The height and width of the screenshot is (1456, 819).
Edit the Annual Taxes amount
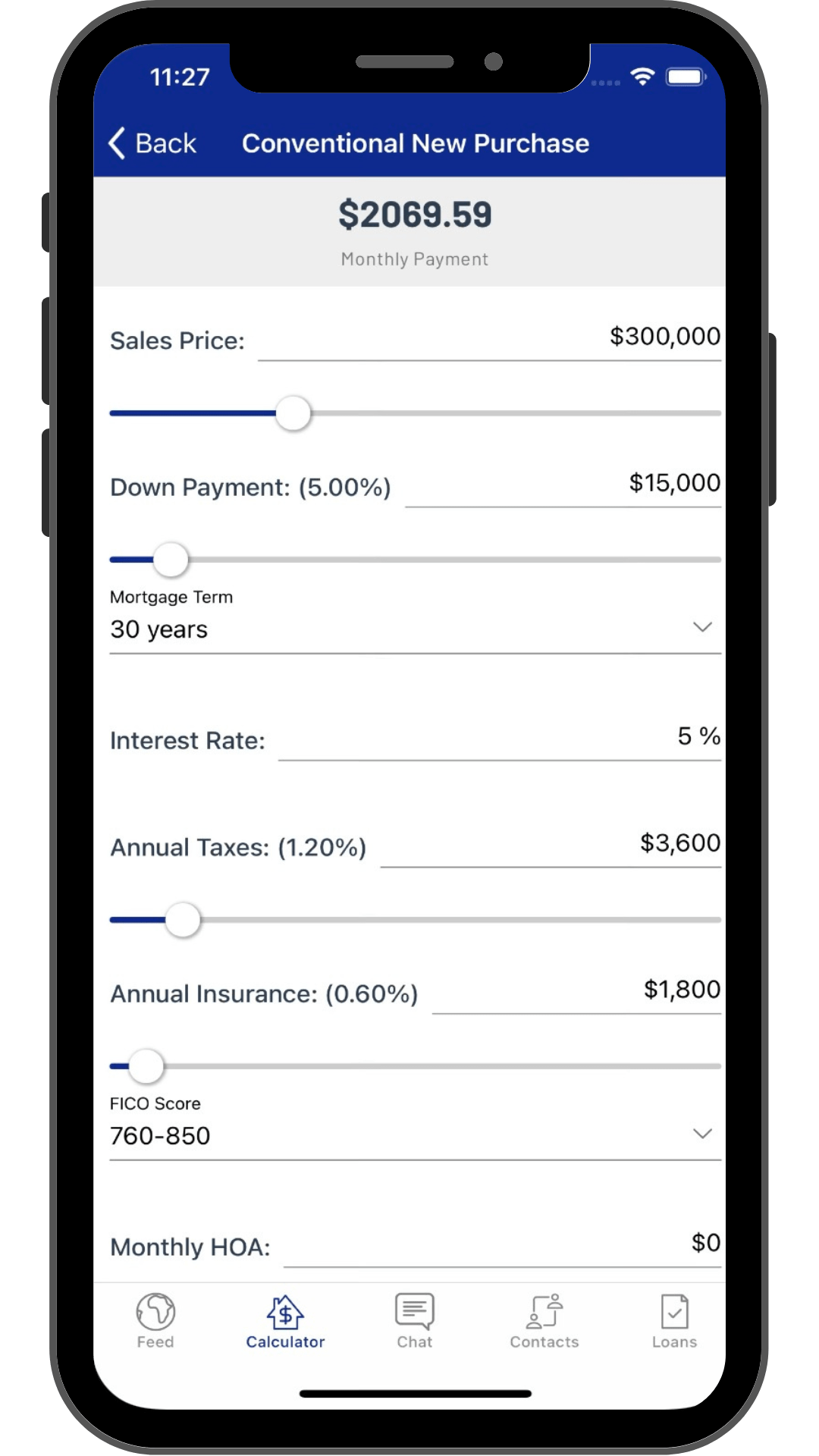point(551,844)
